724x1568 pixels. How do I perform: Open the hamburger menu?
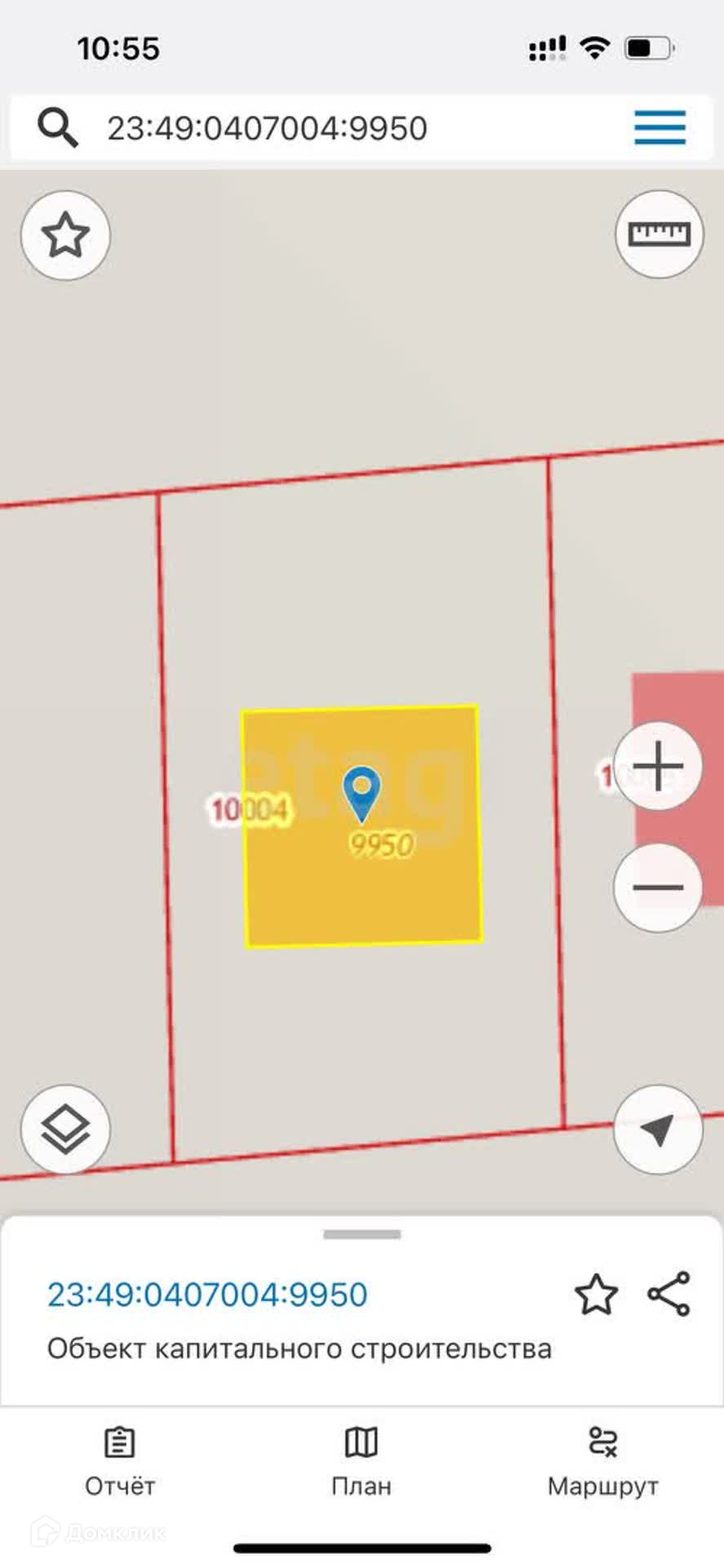660,128
